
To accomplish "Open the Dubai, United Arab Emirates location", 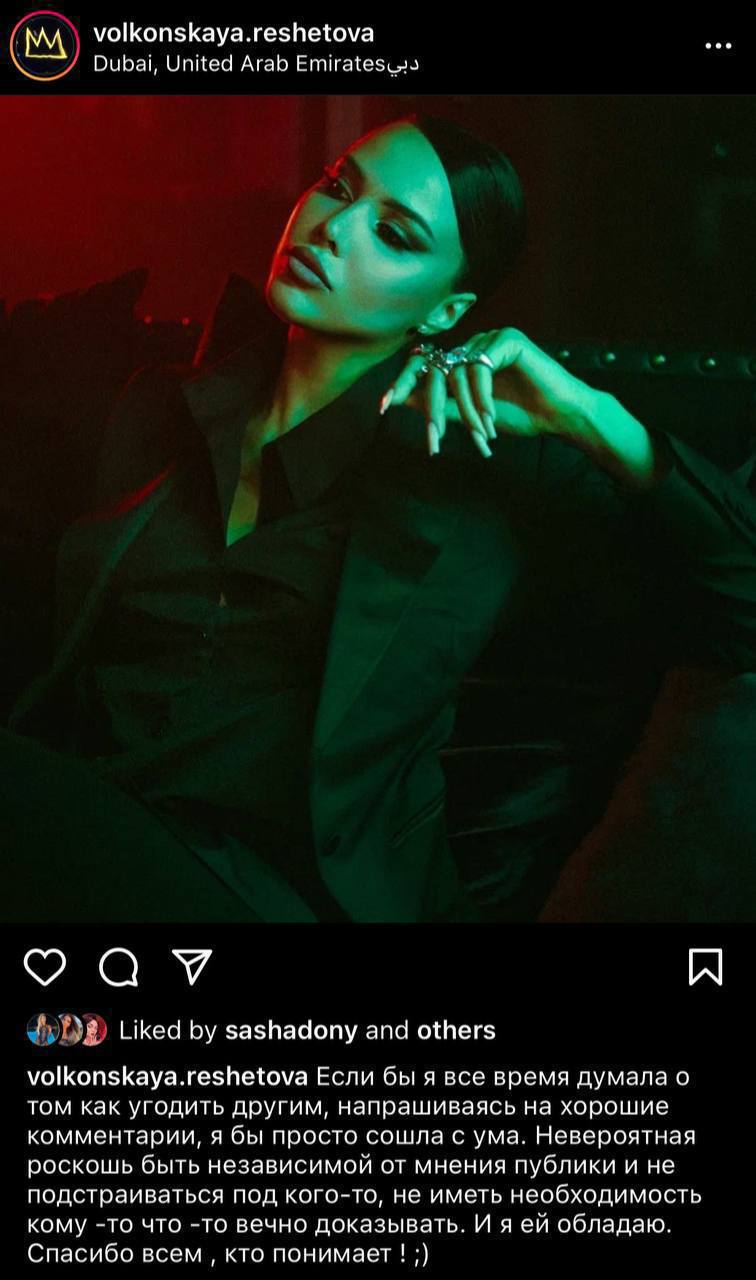I will coord(255,64).
